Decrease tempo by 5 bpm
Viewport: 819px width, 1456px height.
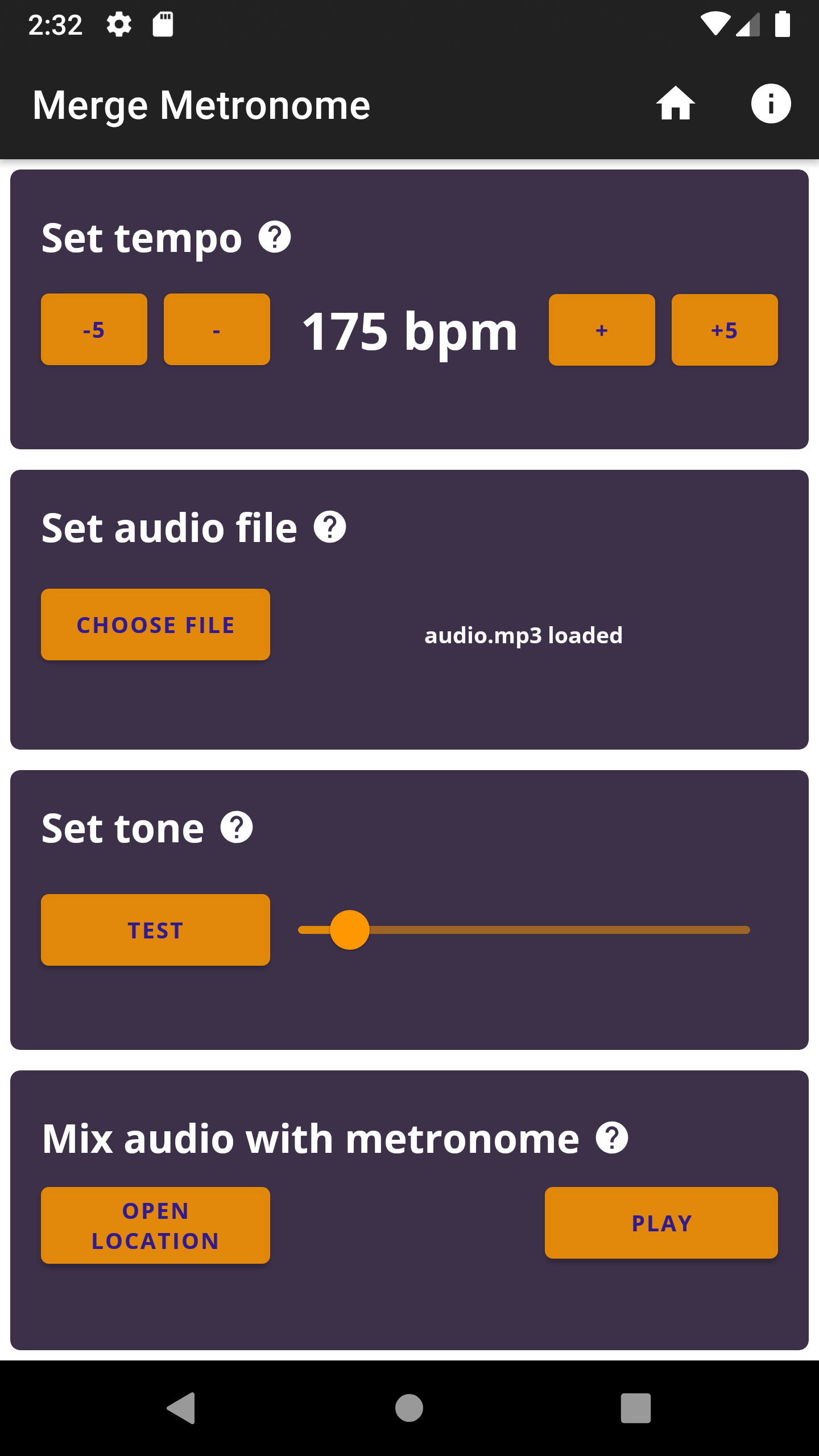[93, 329]
